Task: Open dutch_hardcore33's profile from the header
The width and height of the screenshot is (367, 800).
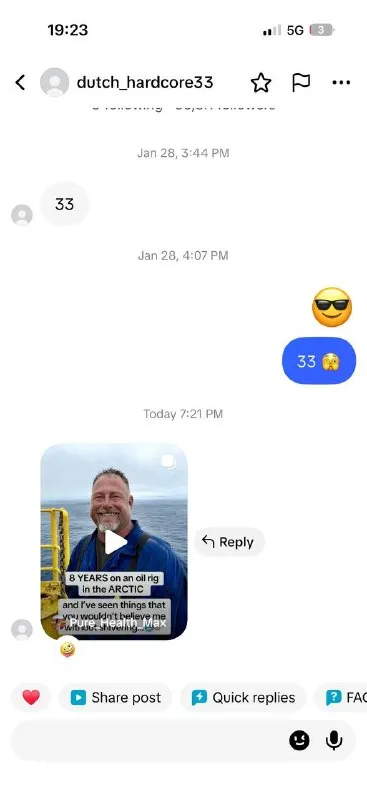Action: pyautogui.click(x=144, y=82)
